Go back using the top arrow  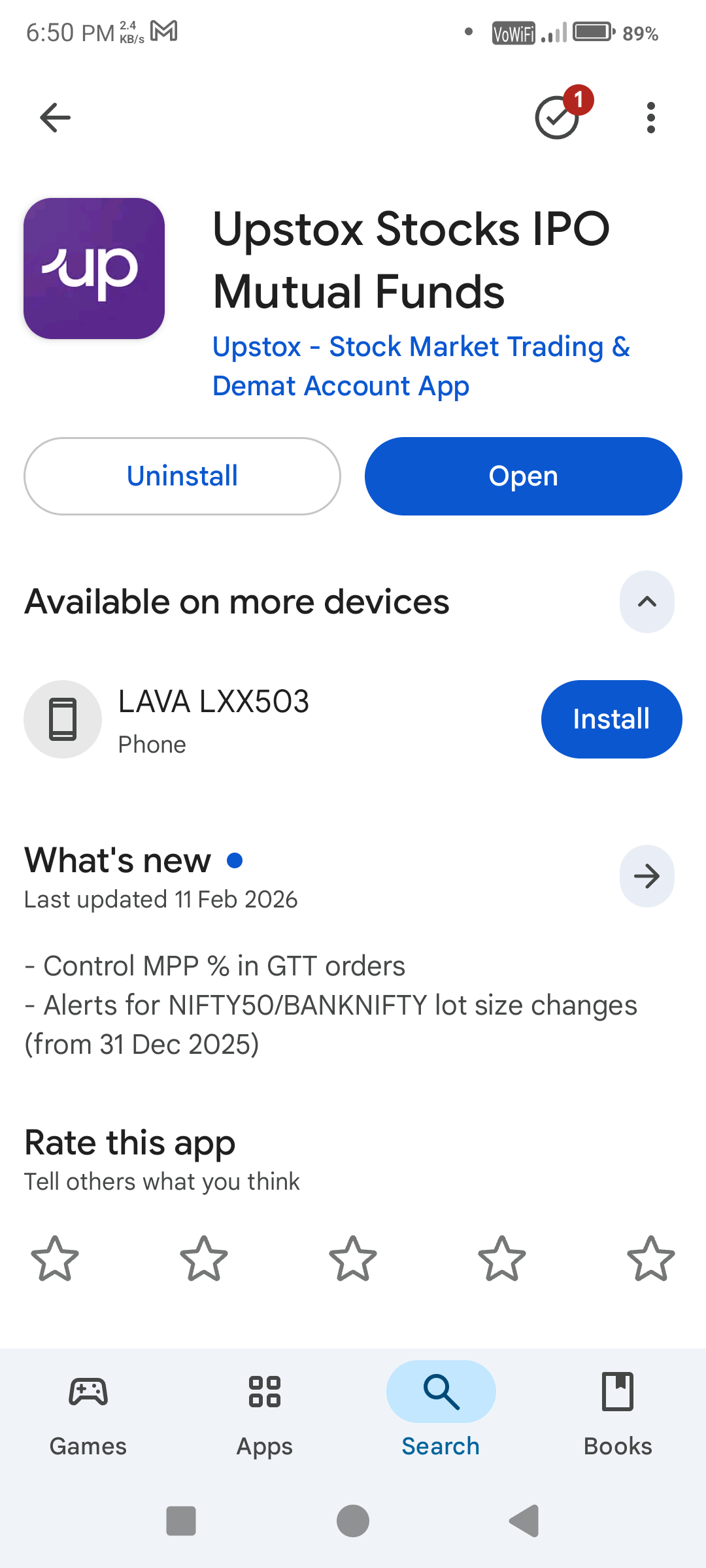55,118
